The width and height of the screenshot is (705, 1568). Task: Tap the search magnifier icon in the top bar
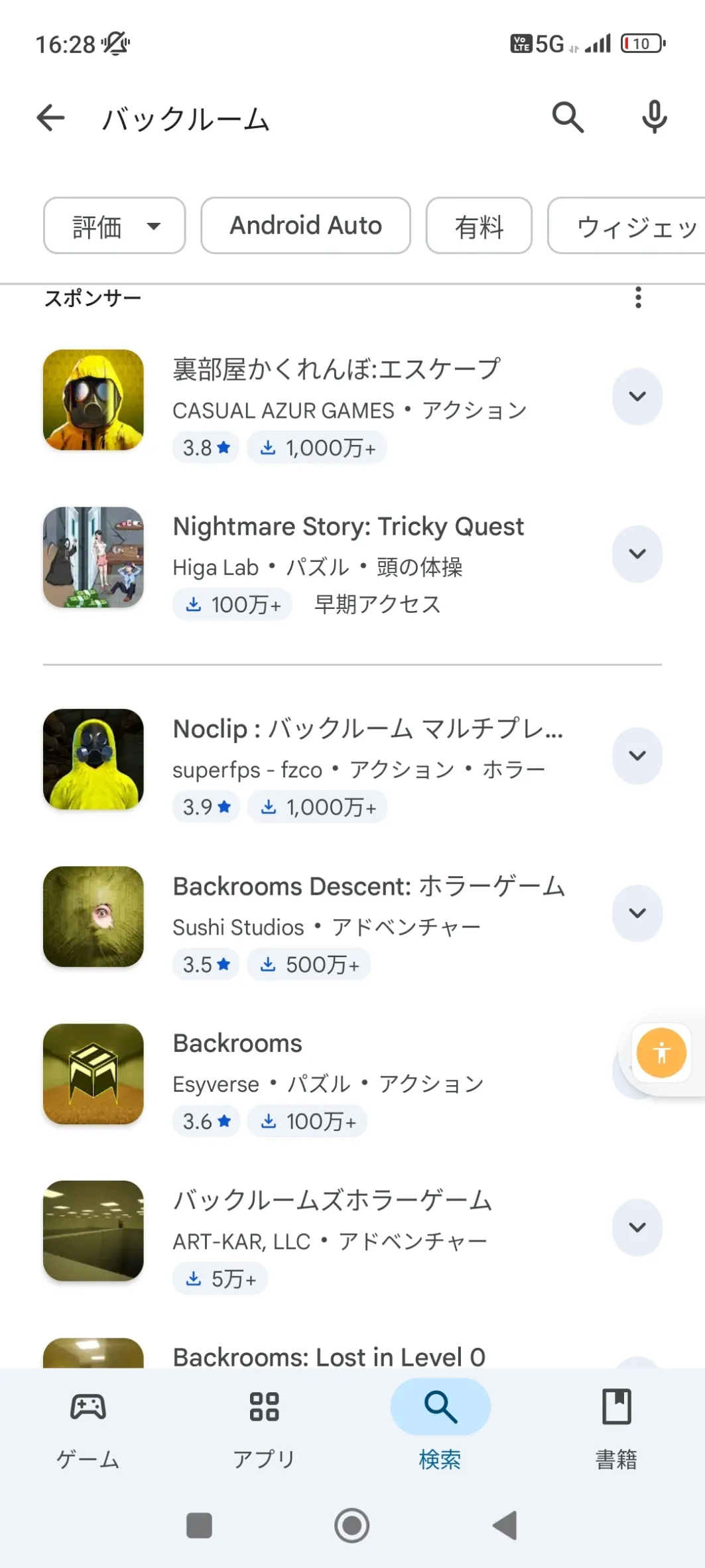568,118
